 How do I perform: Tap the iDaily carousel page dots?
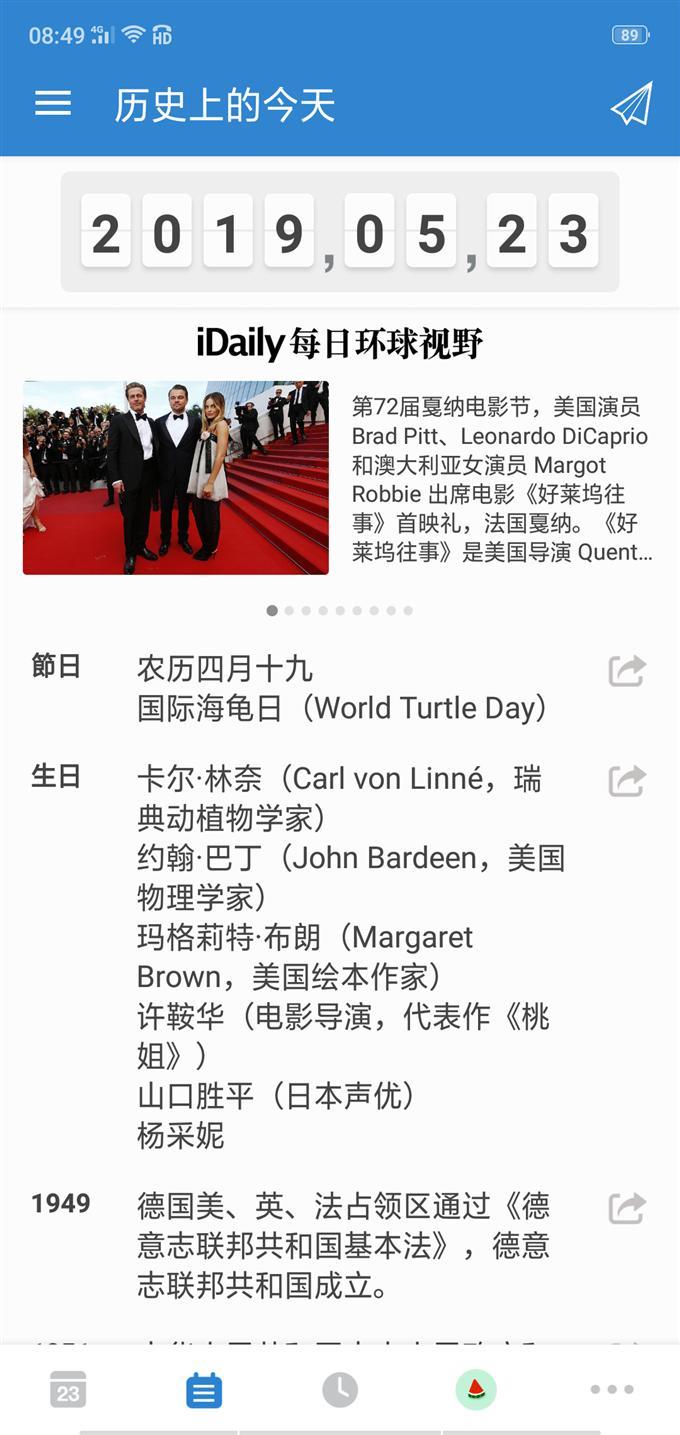coord(340,610)
